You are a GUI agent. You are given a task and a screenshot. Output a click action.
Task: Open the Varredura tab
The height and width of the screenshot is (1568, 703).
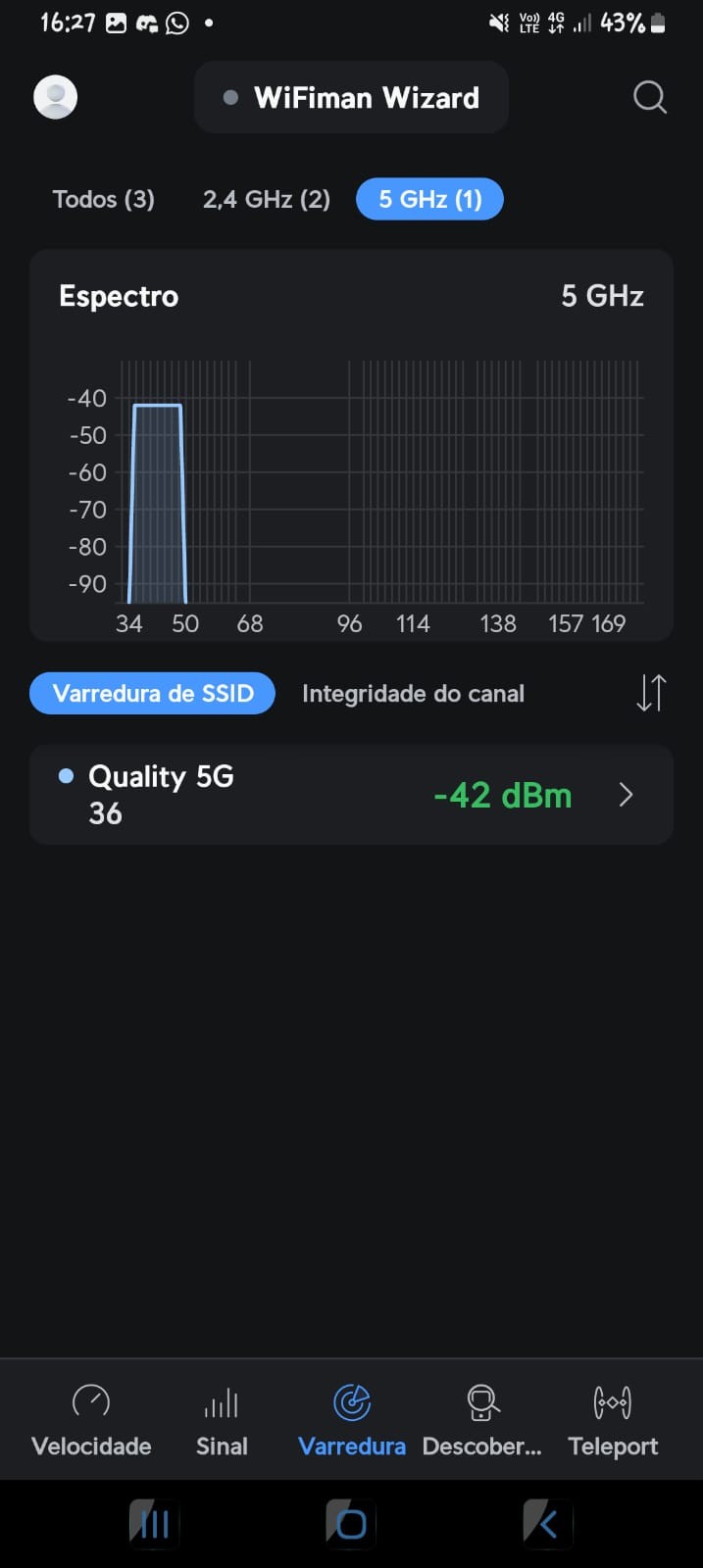click(352, 1420)
